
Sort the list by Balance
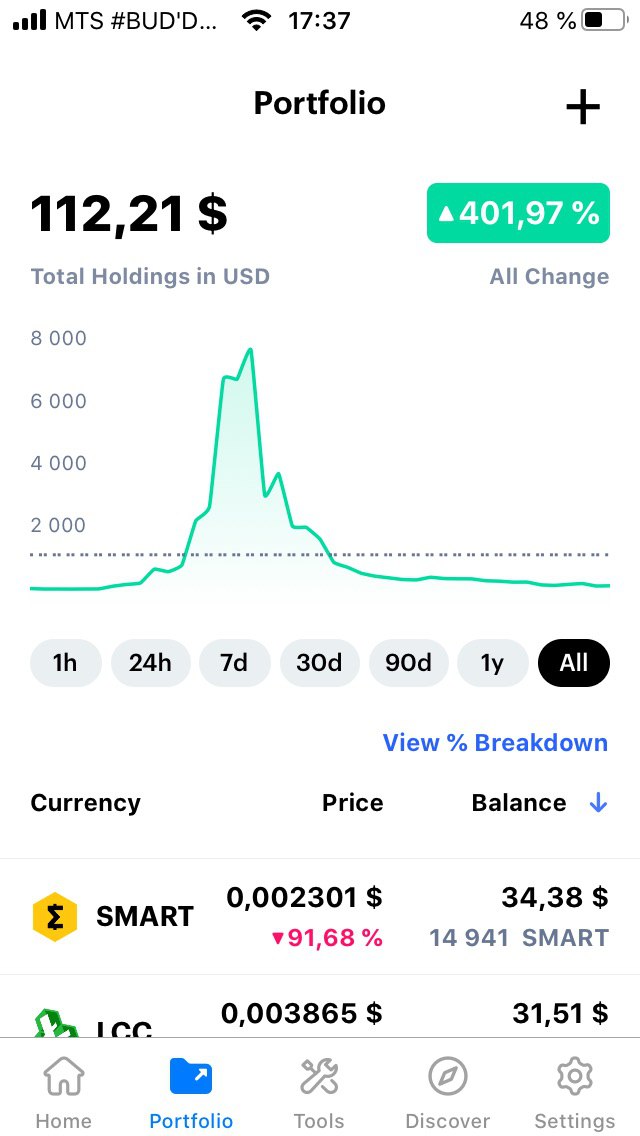pyautogui.click(x=539, y=803)
